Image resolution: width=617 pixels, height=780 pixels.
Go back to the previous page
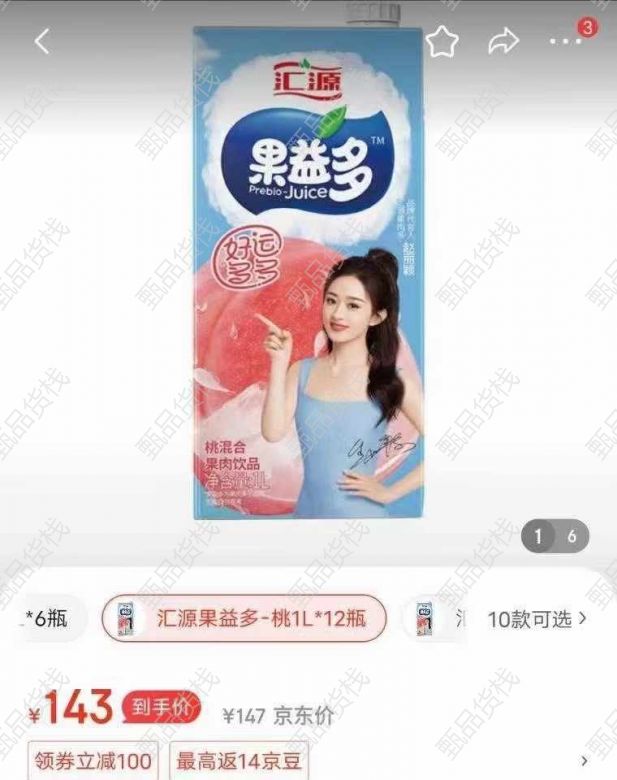pos(42,42)
